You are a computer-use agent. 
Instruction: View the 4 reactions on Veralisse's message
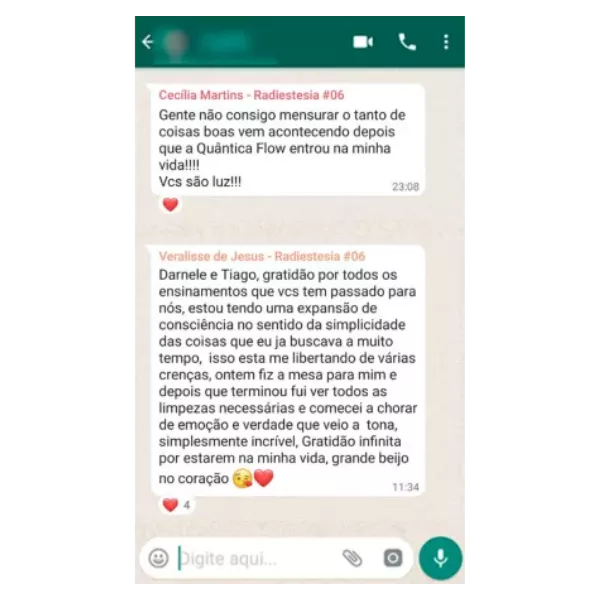(176, 505)
